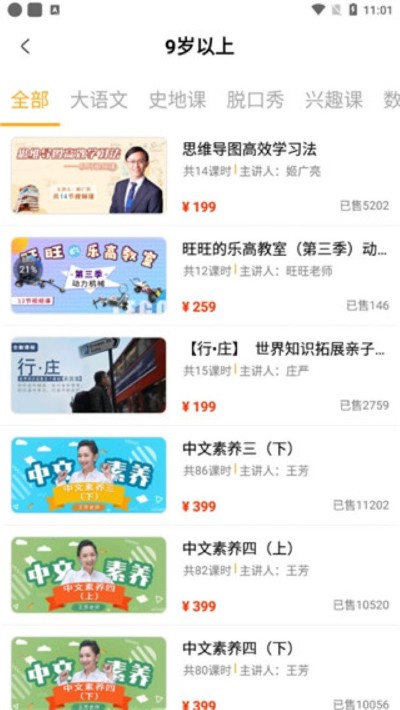Open the 中文素养三（下） course

[200, 475]
